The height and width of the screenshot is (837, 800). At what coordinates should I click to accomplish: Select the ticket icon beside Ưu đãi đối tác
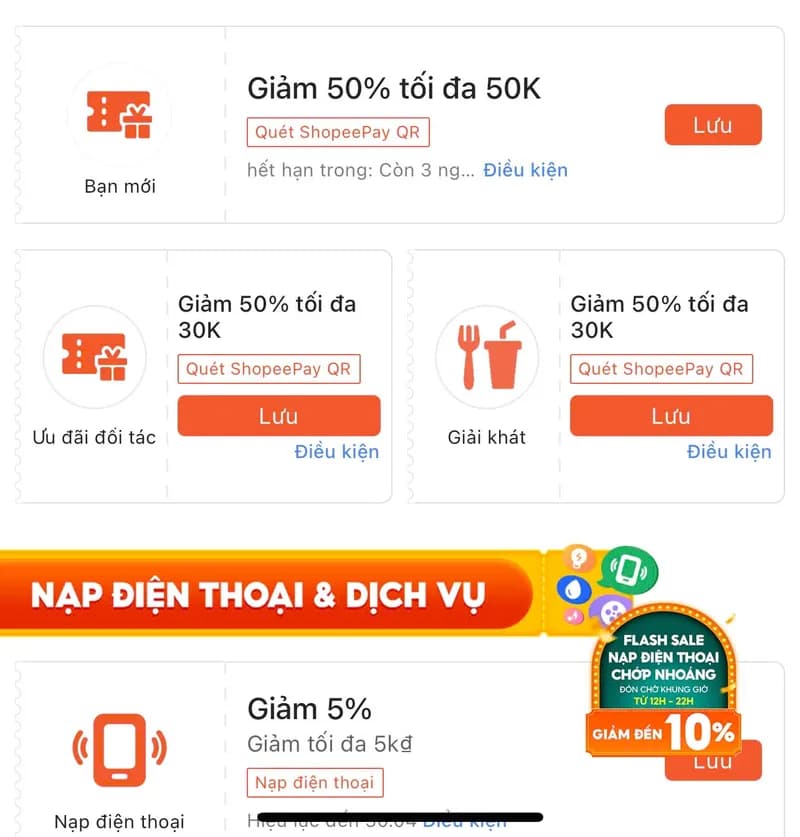(94, 357)
